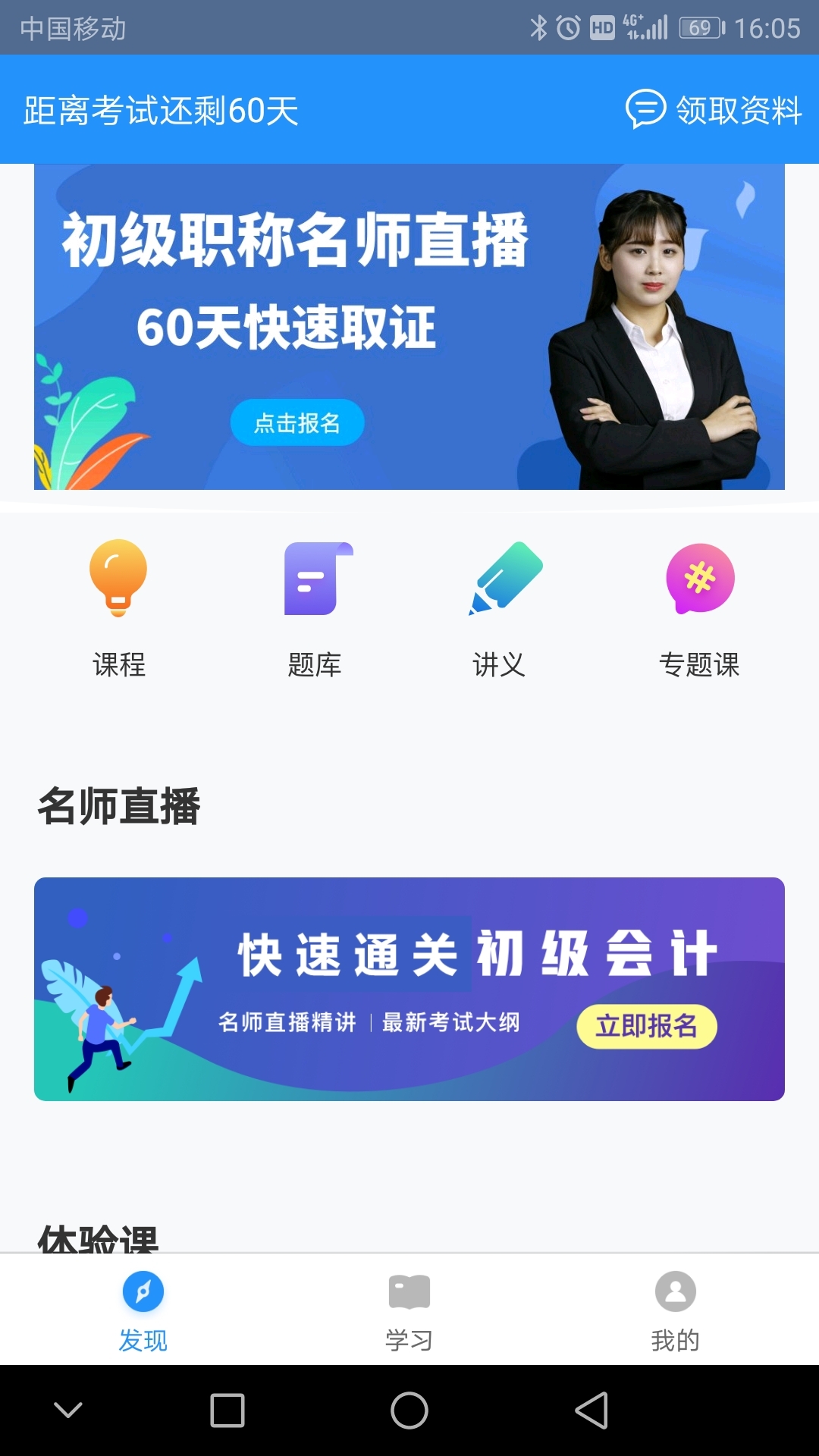
Task: Go back using the system back button
Action: (591, 1410)
